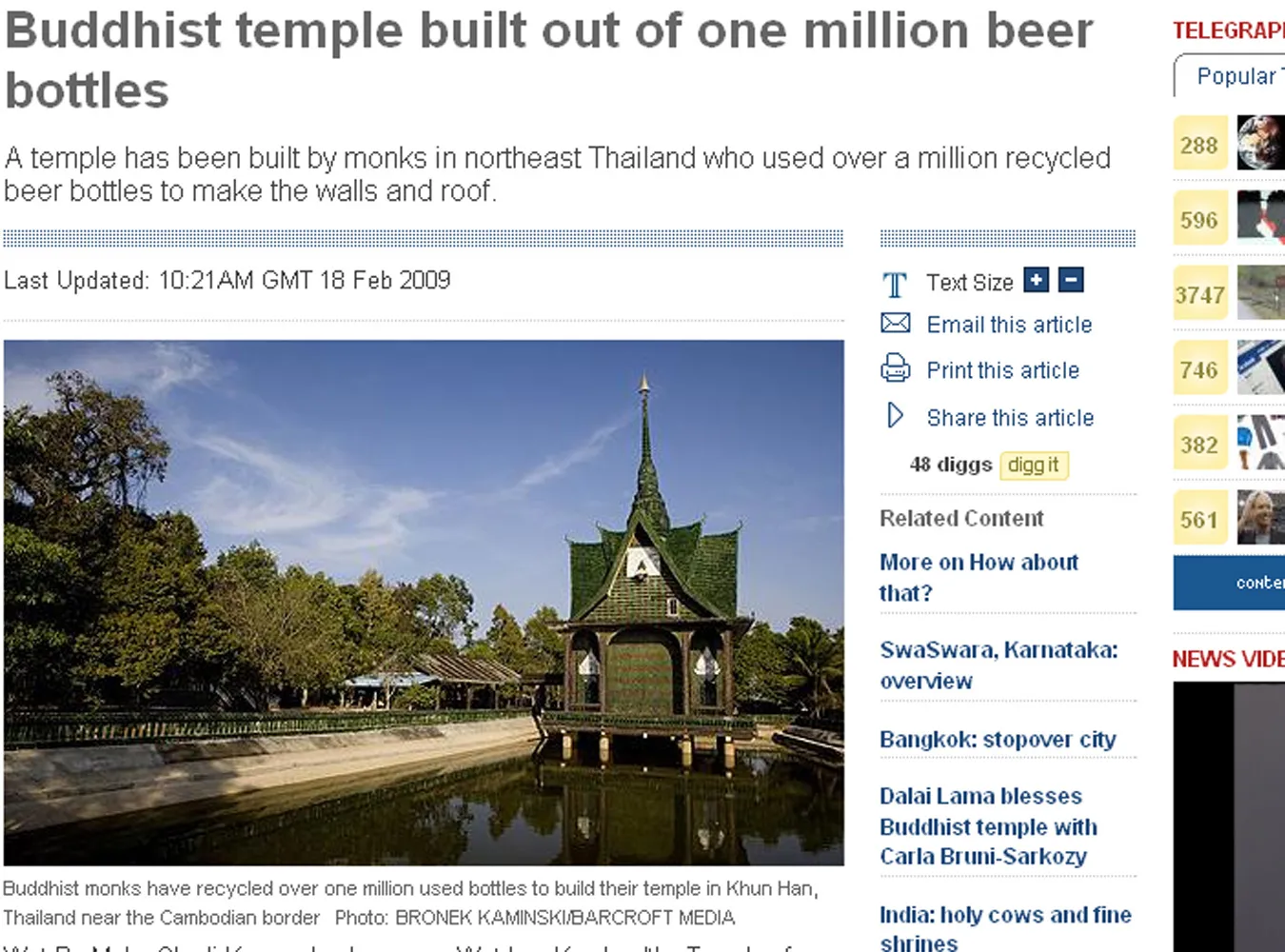Decrease text size with the minus button
Screen dimensions: 1285x952
(x=1071, y=280)
